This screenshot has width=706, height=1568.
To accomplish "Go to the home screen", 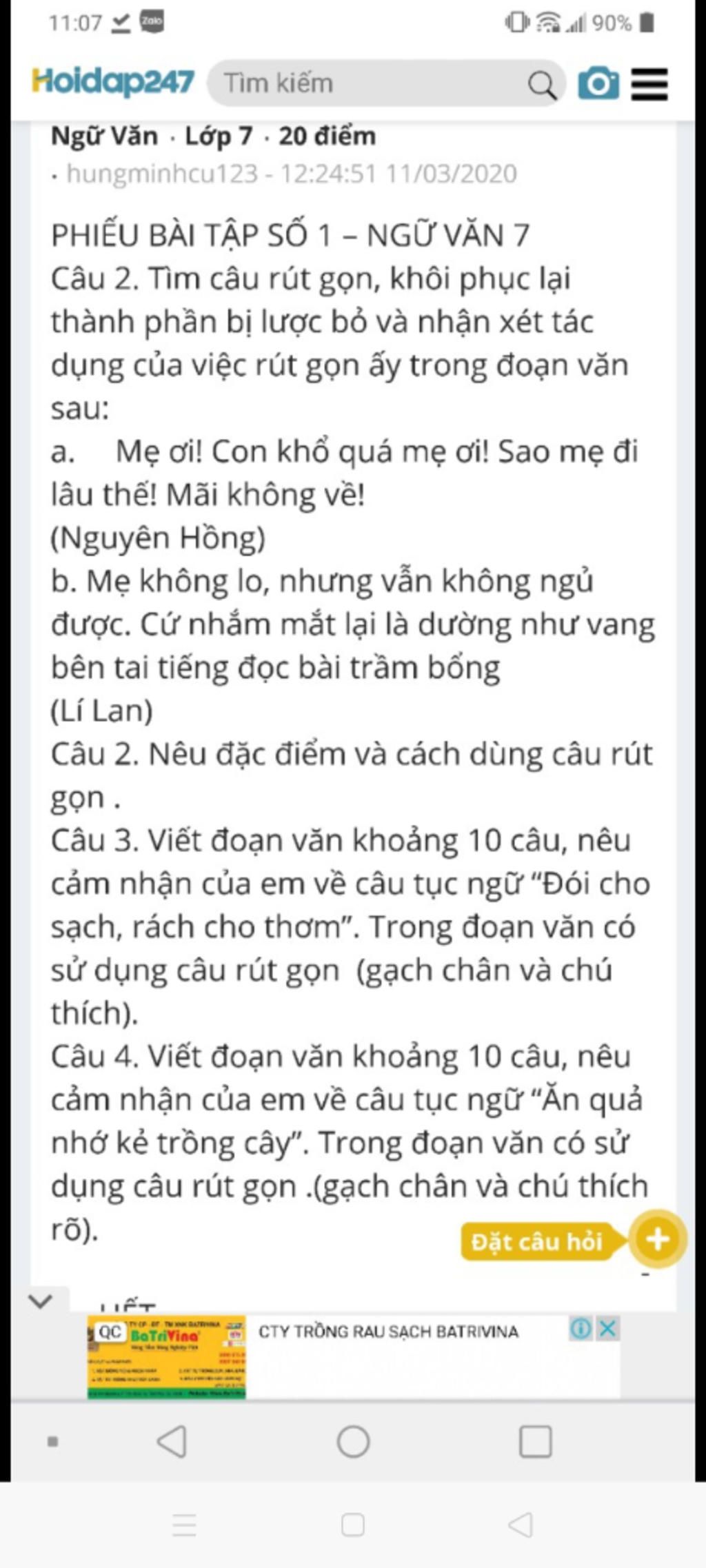I will point(353,1440).
